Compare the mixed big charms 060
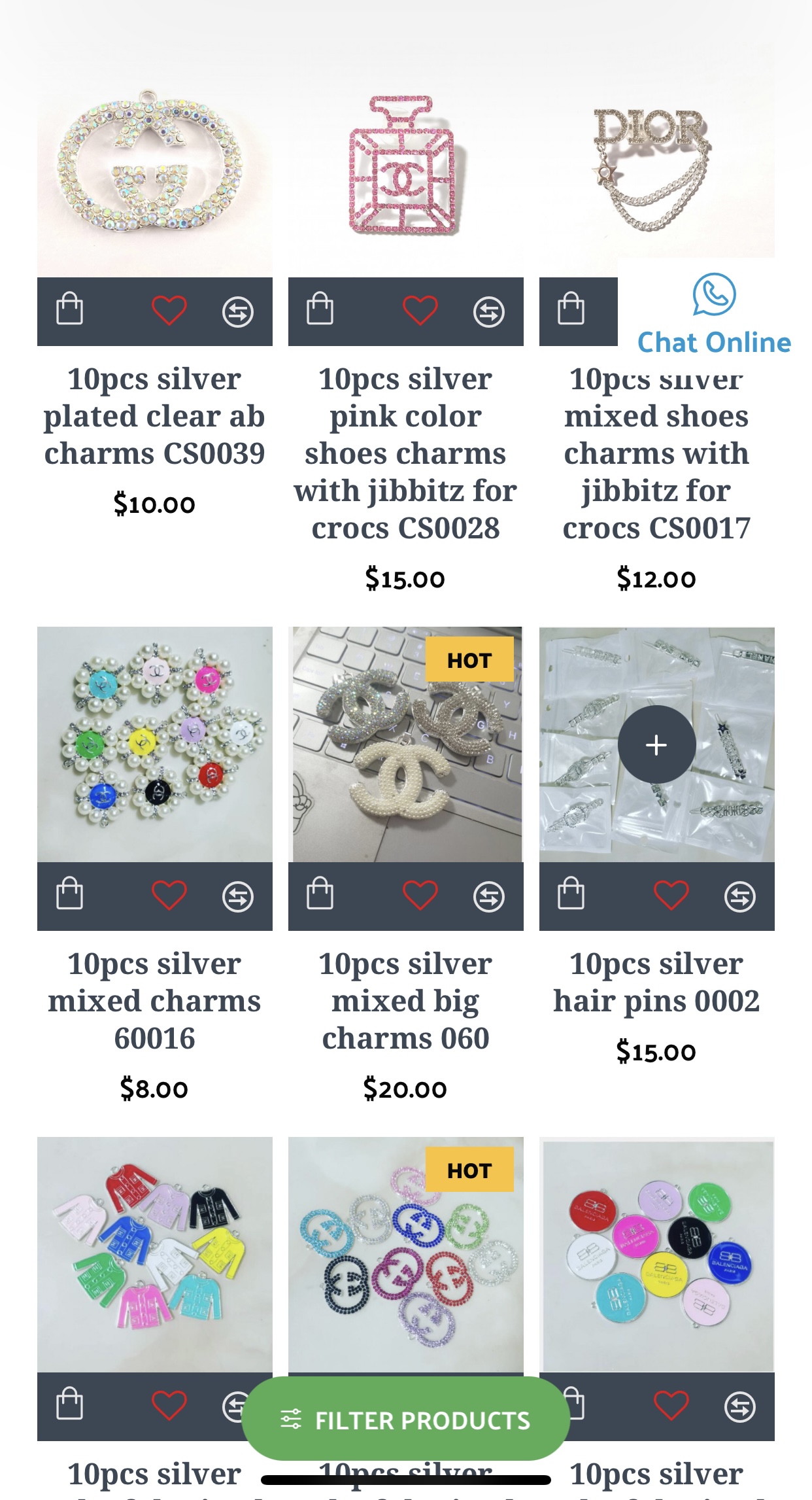The width and height of the screenshot is (812, 1500). tap(489, 896)
